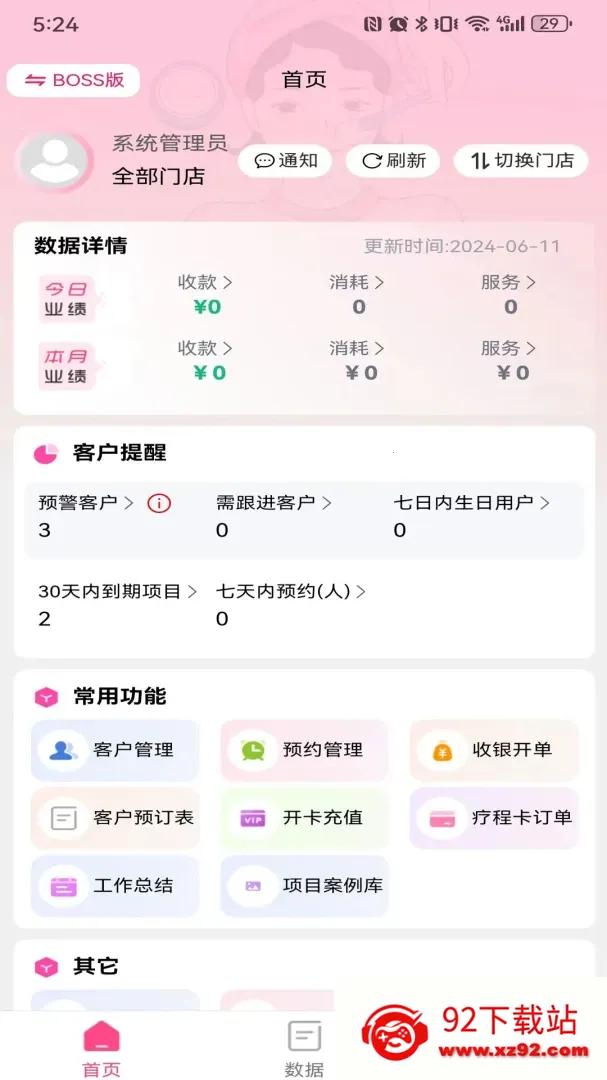Open the 通知 notifications
This screenshot has height=1080, width=607.
tap(285, 160)
